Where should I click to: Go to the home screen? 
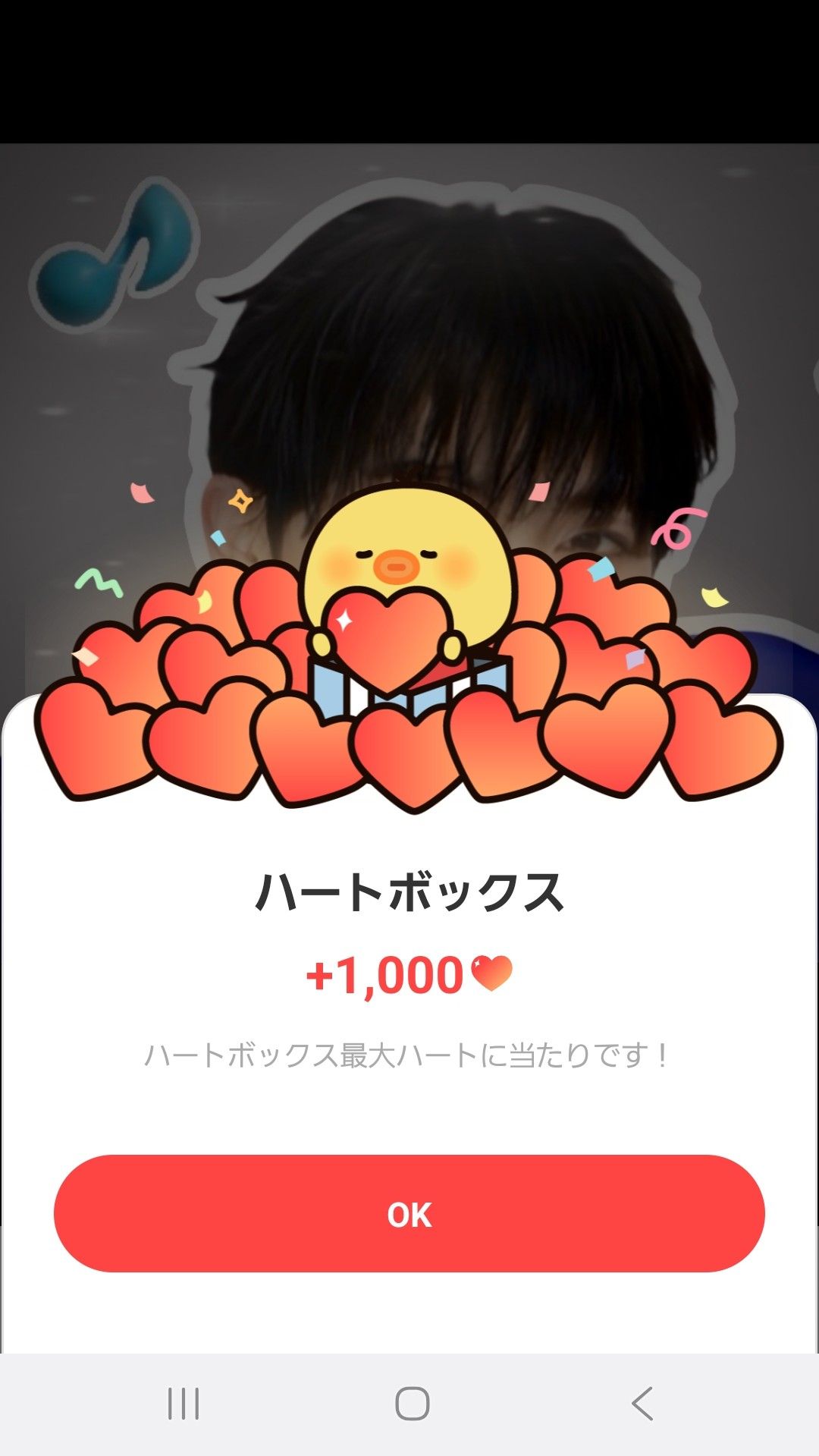coord(412,1404)
